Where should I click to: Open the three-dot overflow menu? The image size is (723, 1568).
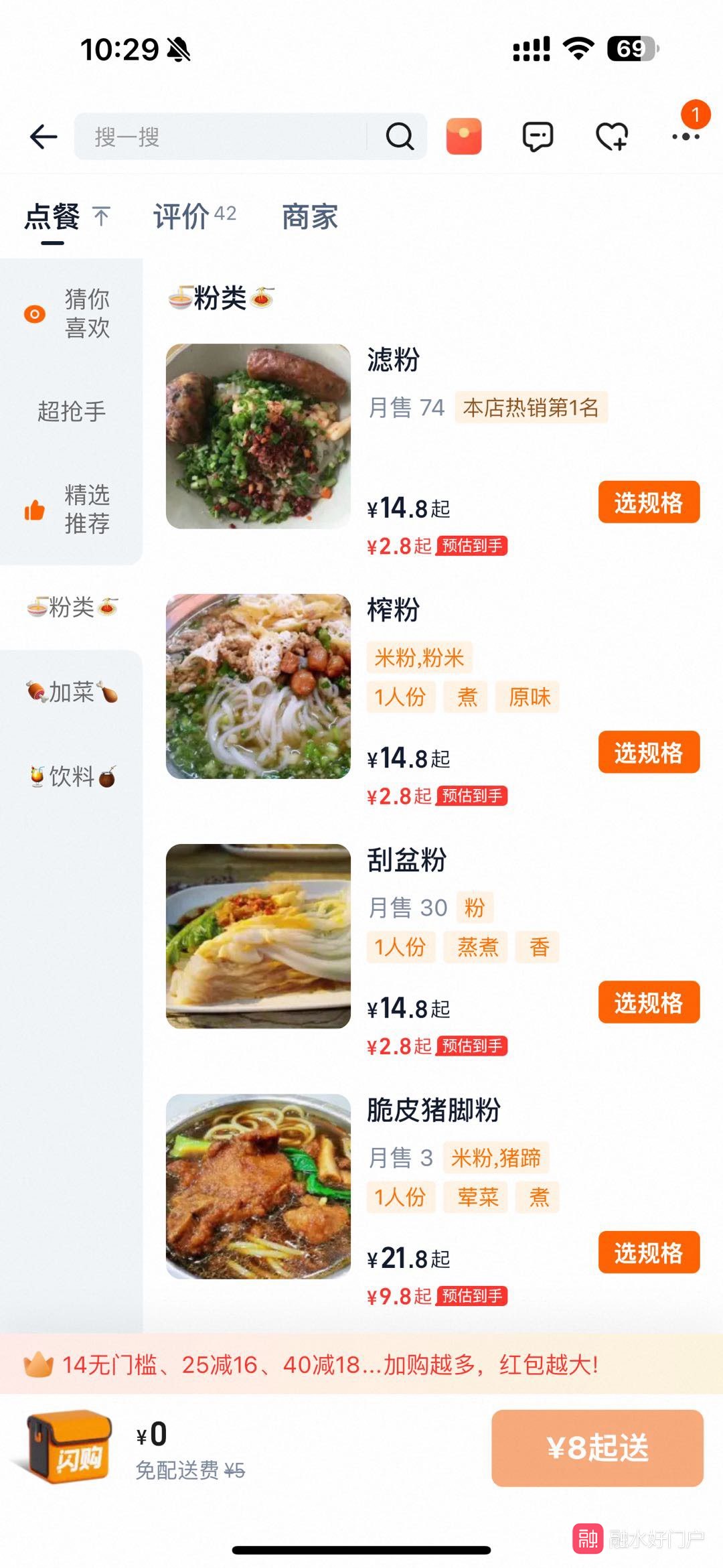(686, 137)
